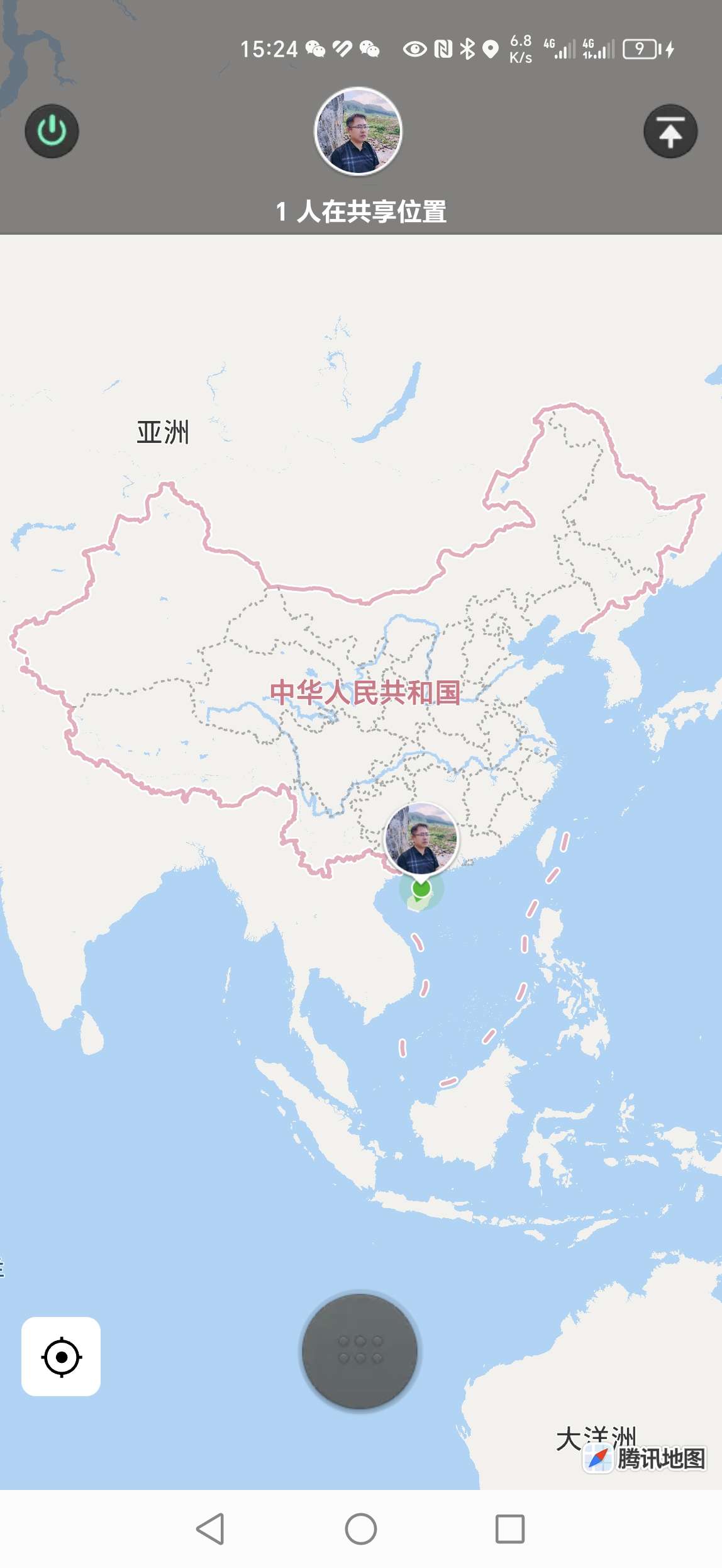This screenshot has width=722, height=1568.
Task: Open the recent apps view
Action: (509, 1529)
